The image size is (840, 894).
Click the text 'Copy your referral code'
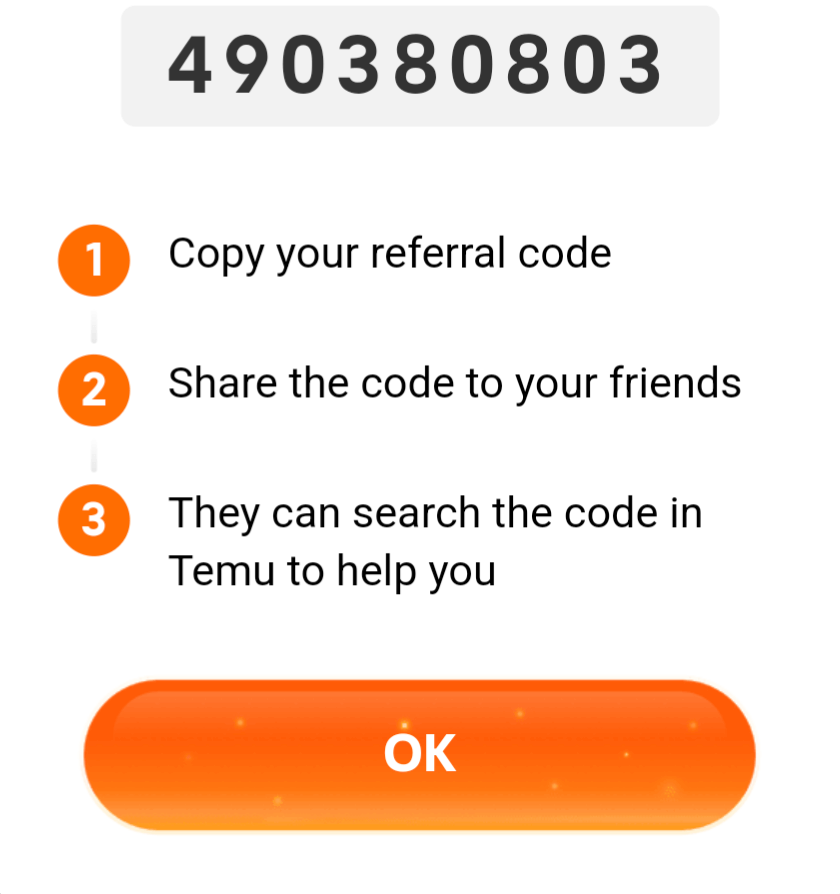coord(390,253)
